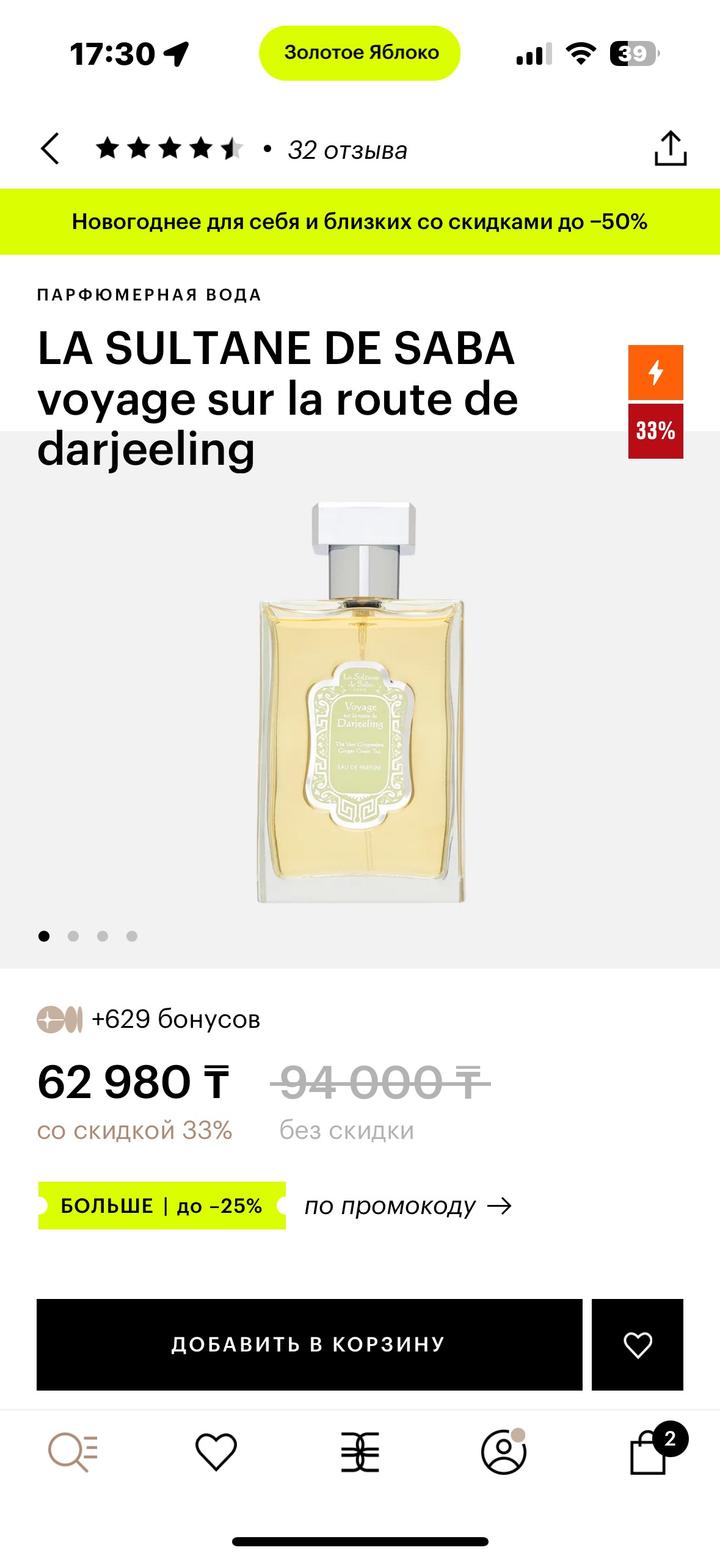Add the perfume to favorites with heart button

pos(637,1344)
